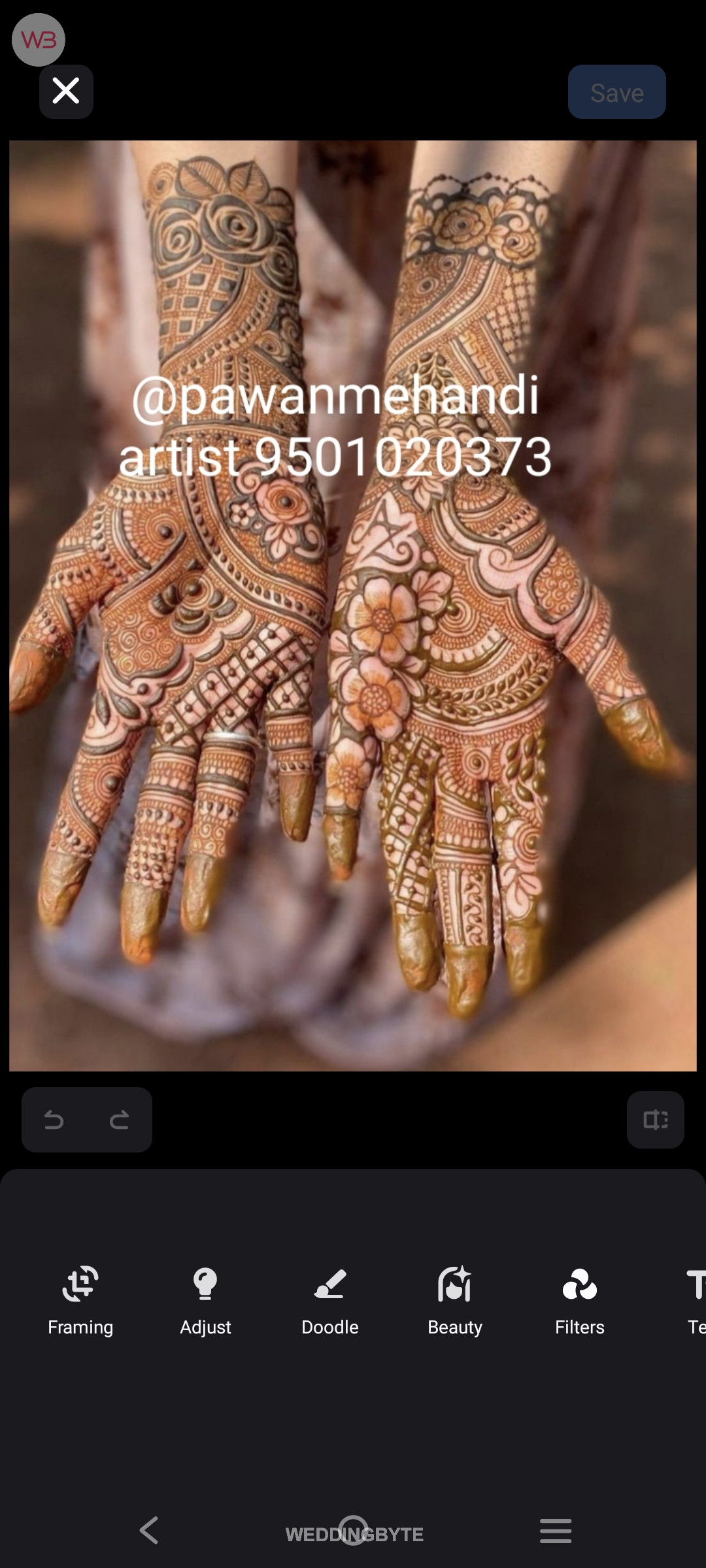706x1568 pixels.
Task: Redo the last edit
Action: coord(119,1120)
